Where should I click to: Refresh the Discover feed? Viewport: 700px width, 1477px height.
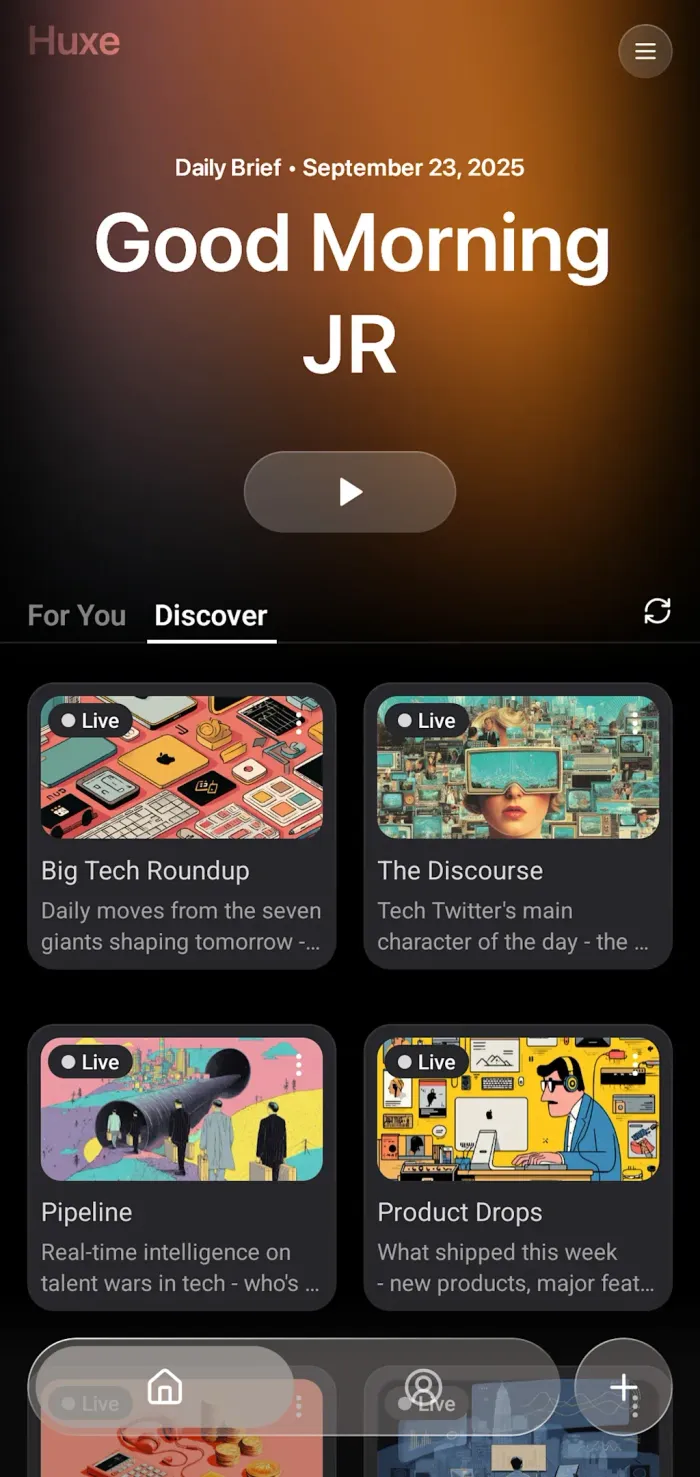(x=657, y=611)
